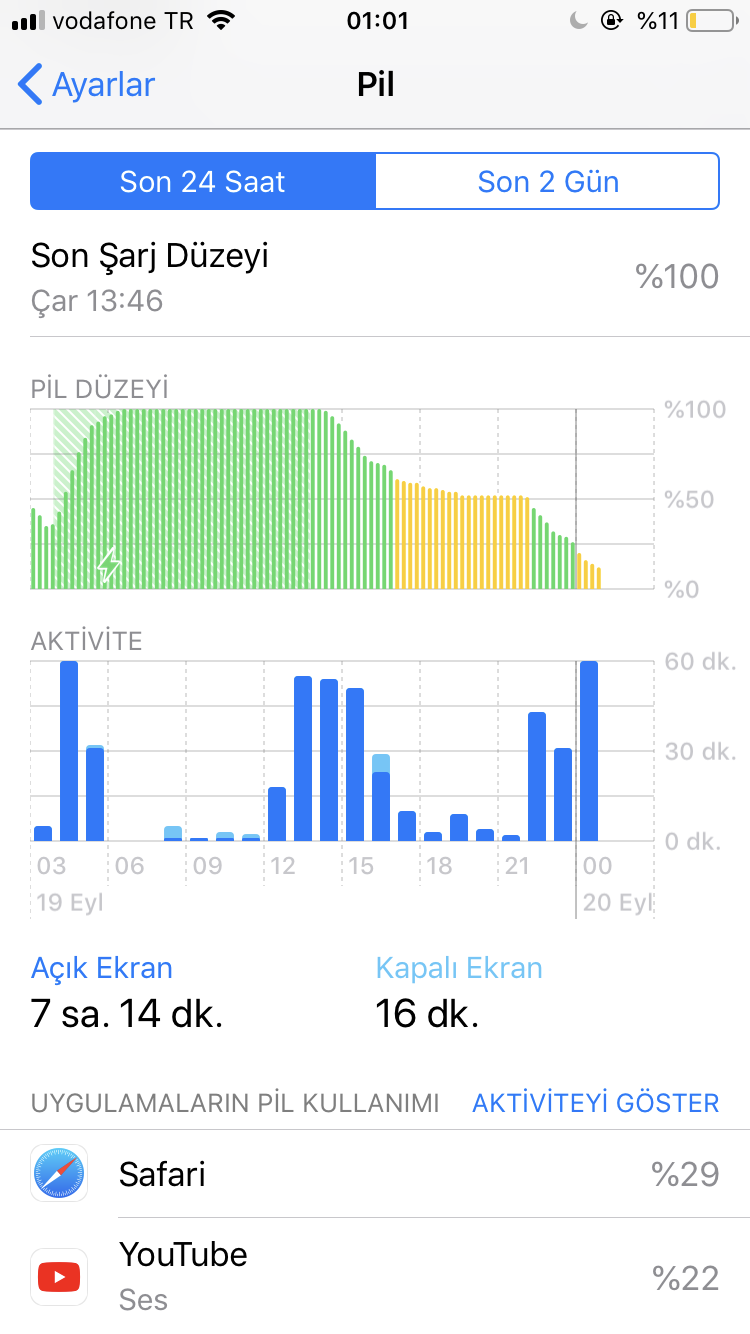Select the Son 24 Saat segment
Image resolution: width=750 pixels, height=1334 pixels.
point(203,181)
